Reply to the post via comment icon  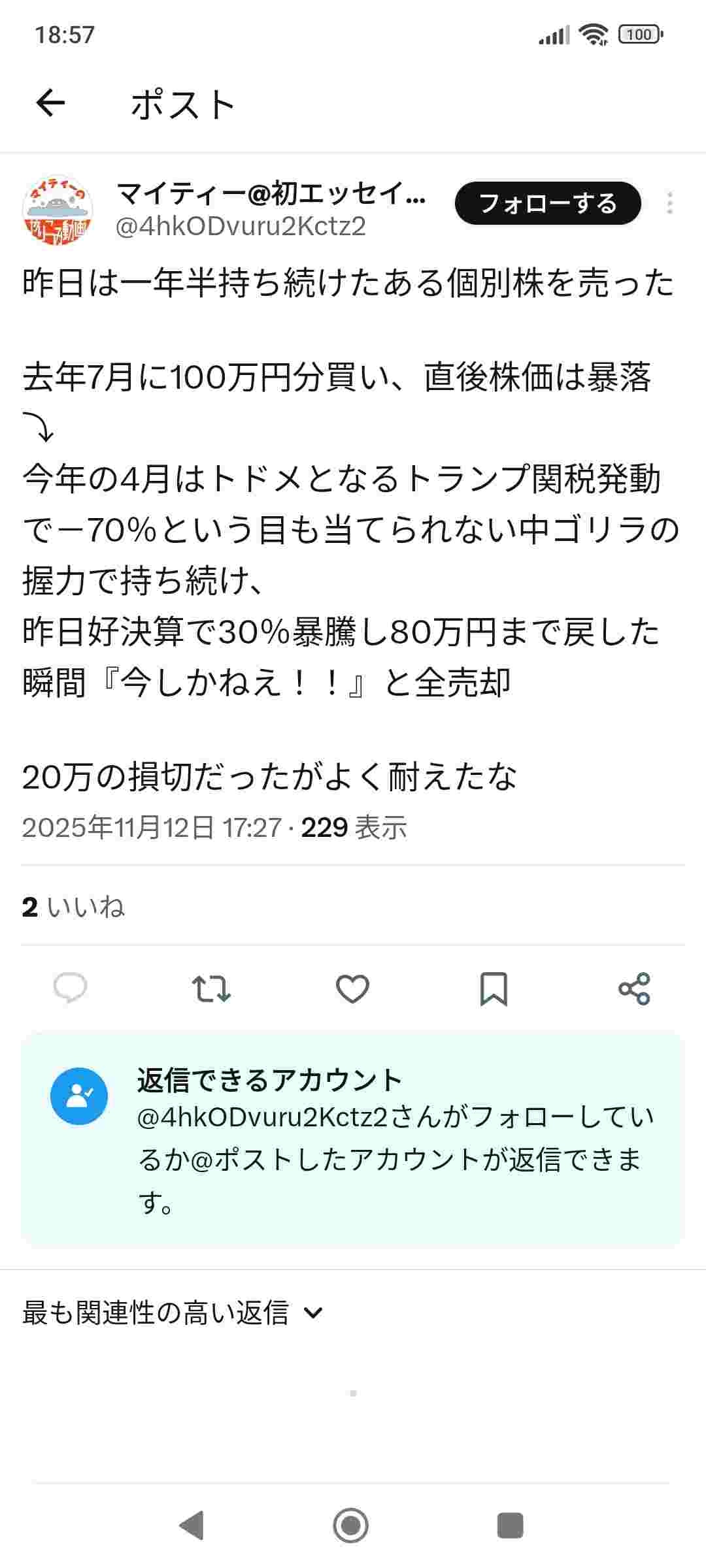coord(70,988)
